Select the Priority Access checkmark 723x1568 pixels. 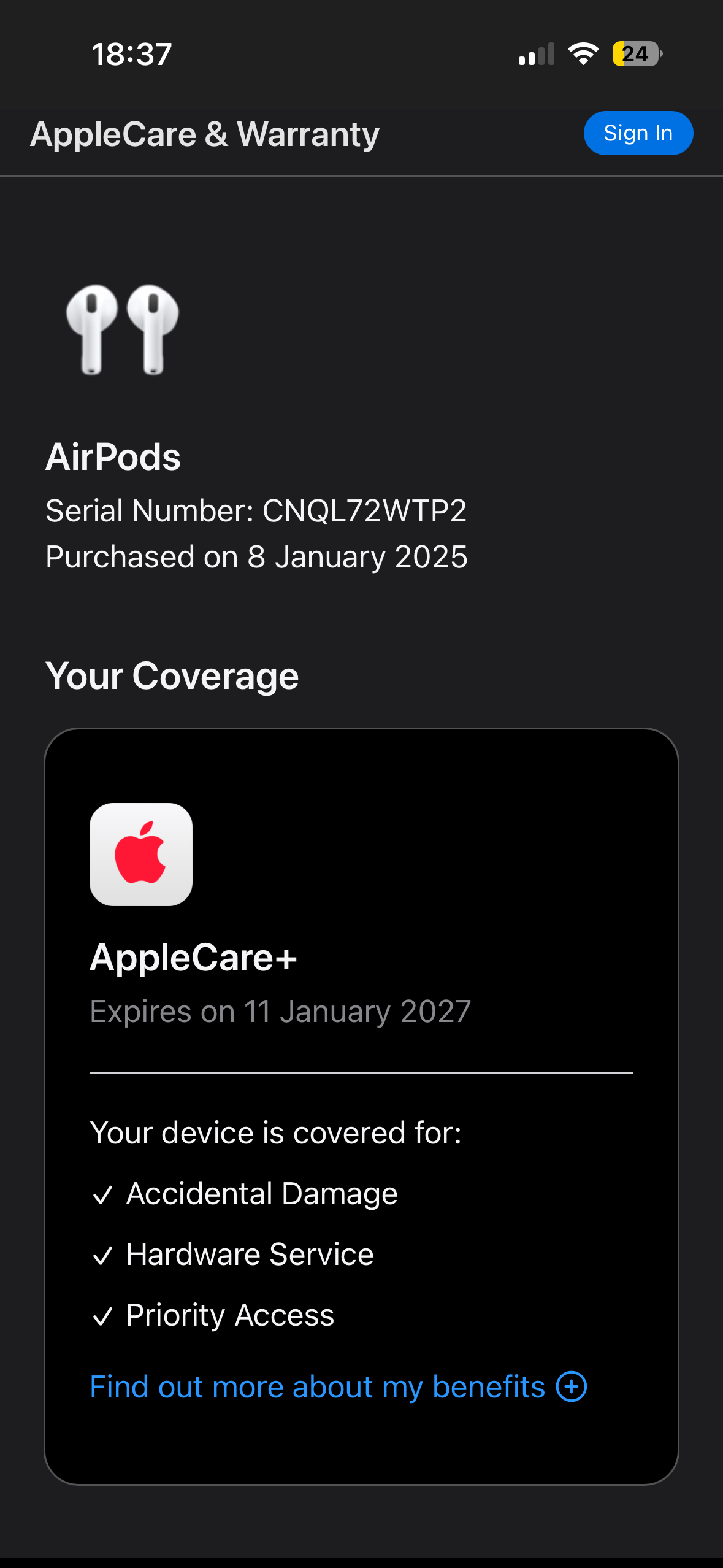point(104,1315)
